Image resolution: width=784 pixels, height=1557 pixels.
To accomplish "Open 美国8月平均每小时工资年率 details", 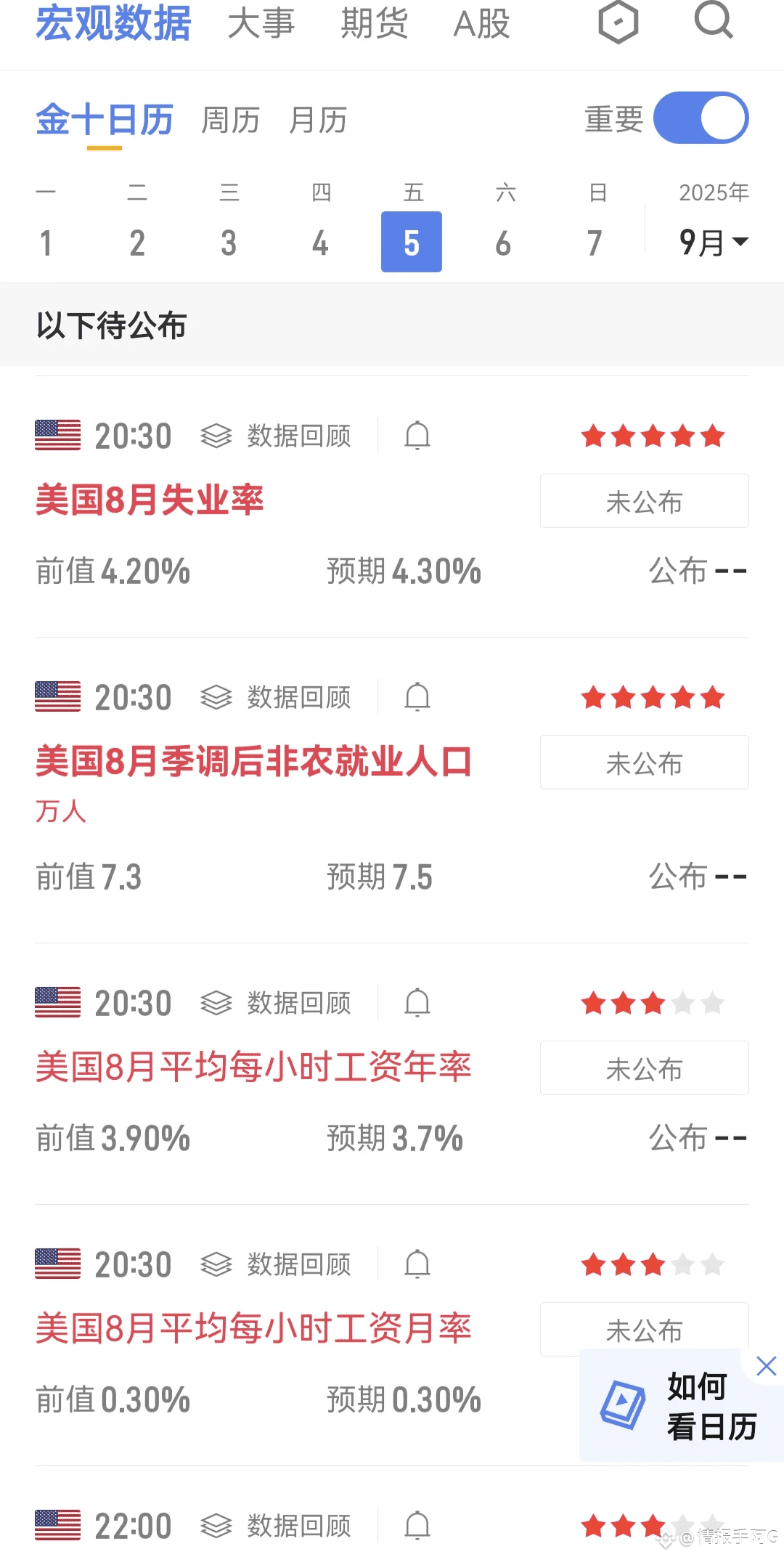I will (x=253, y=1068).
